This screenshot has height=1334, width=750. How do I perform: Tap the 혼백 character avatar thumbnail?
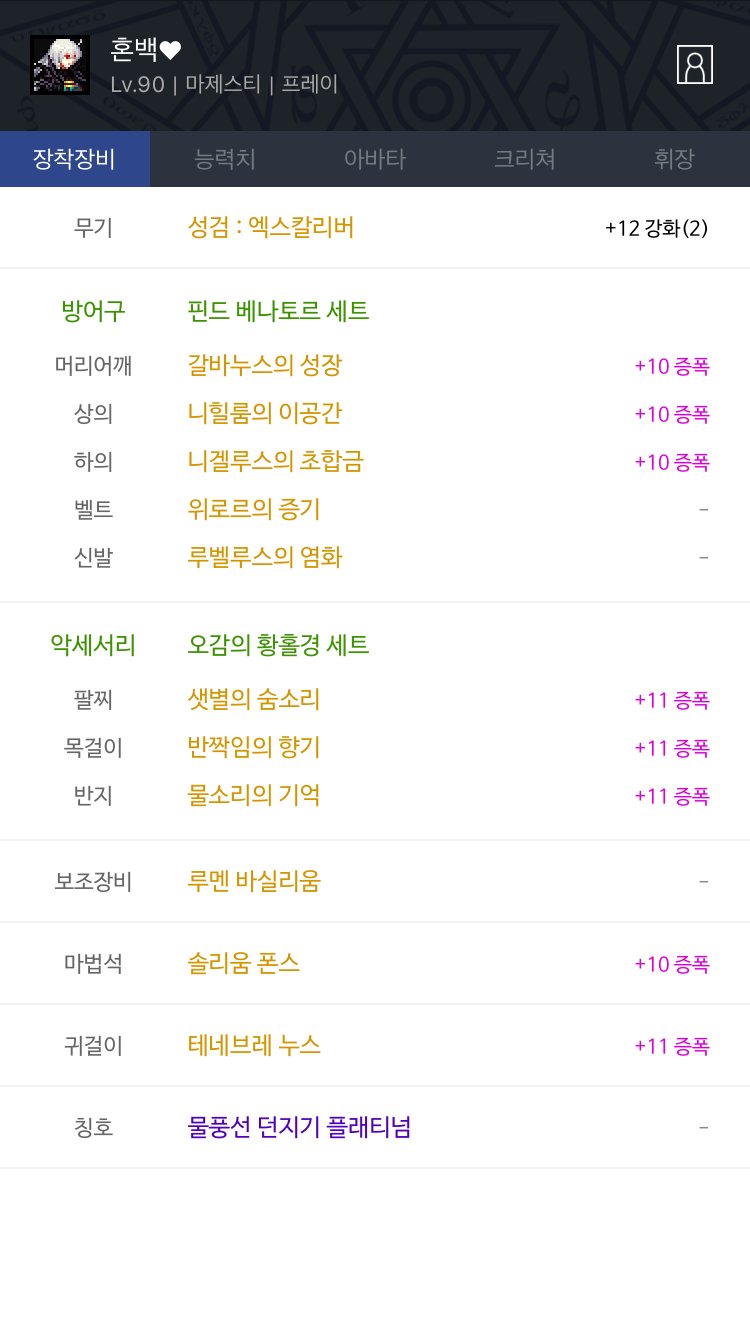(x=60, y=65)
